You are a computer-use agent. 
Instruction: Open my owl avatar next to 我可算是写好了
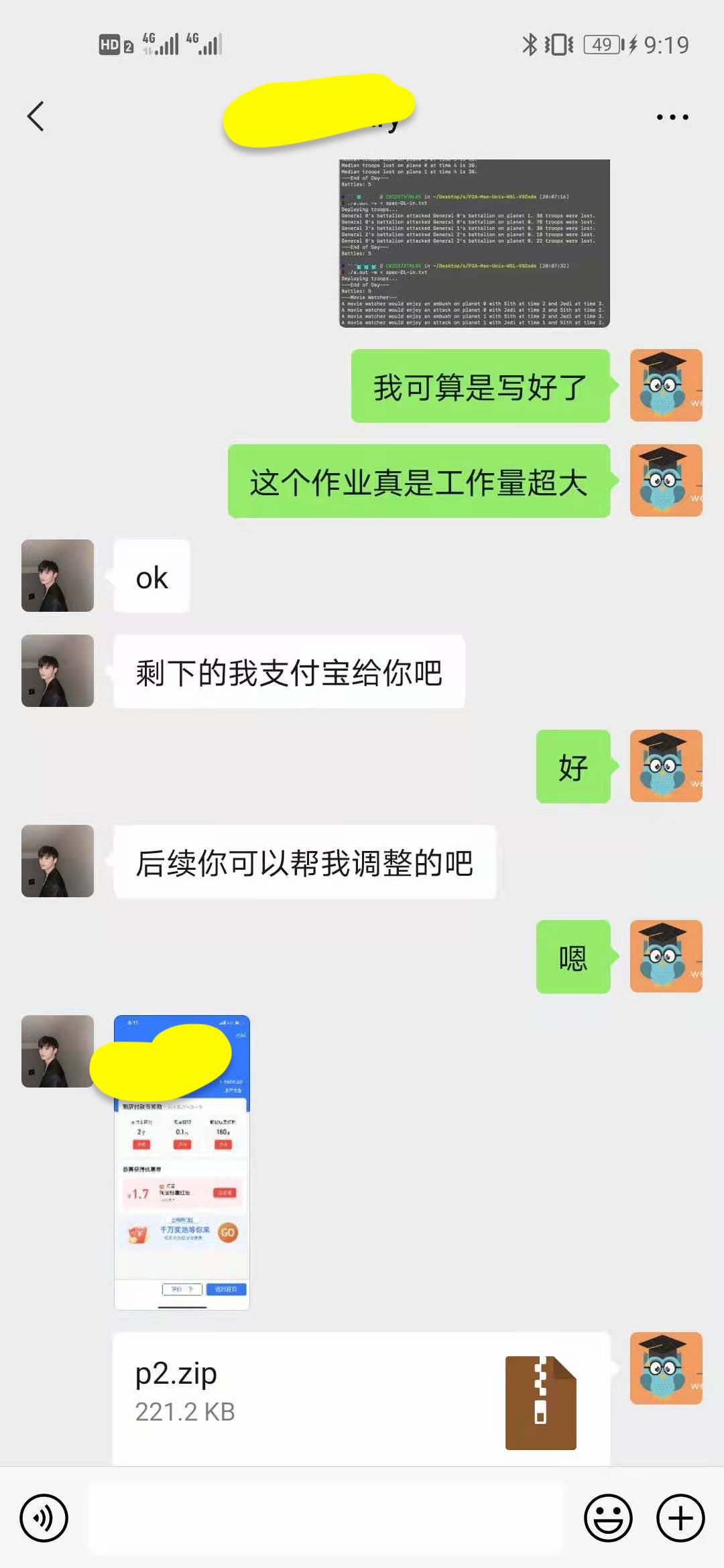pos(666,385)
